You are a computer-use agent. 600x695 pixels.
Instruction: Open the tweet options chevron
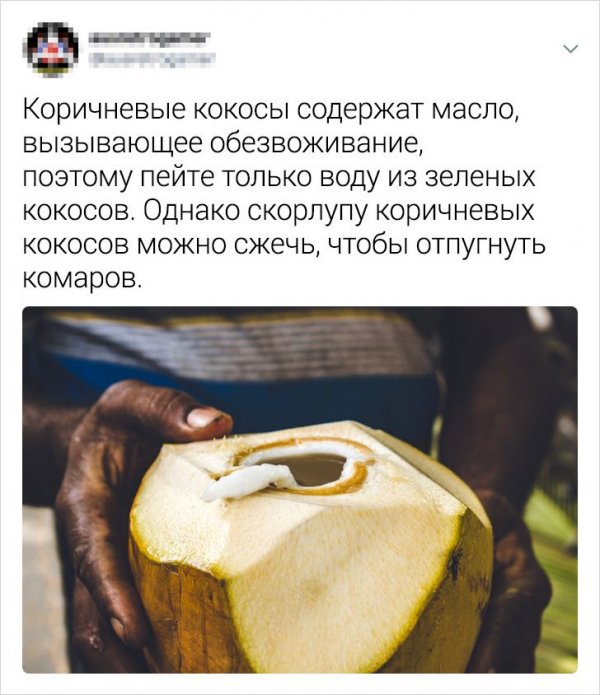tap(571, 47)
